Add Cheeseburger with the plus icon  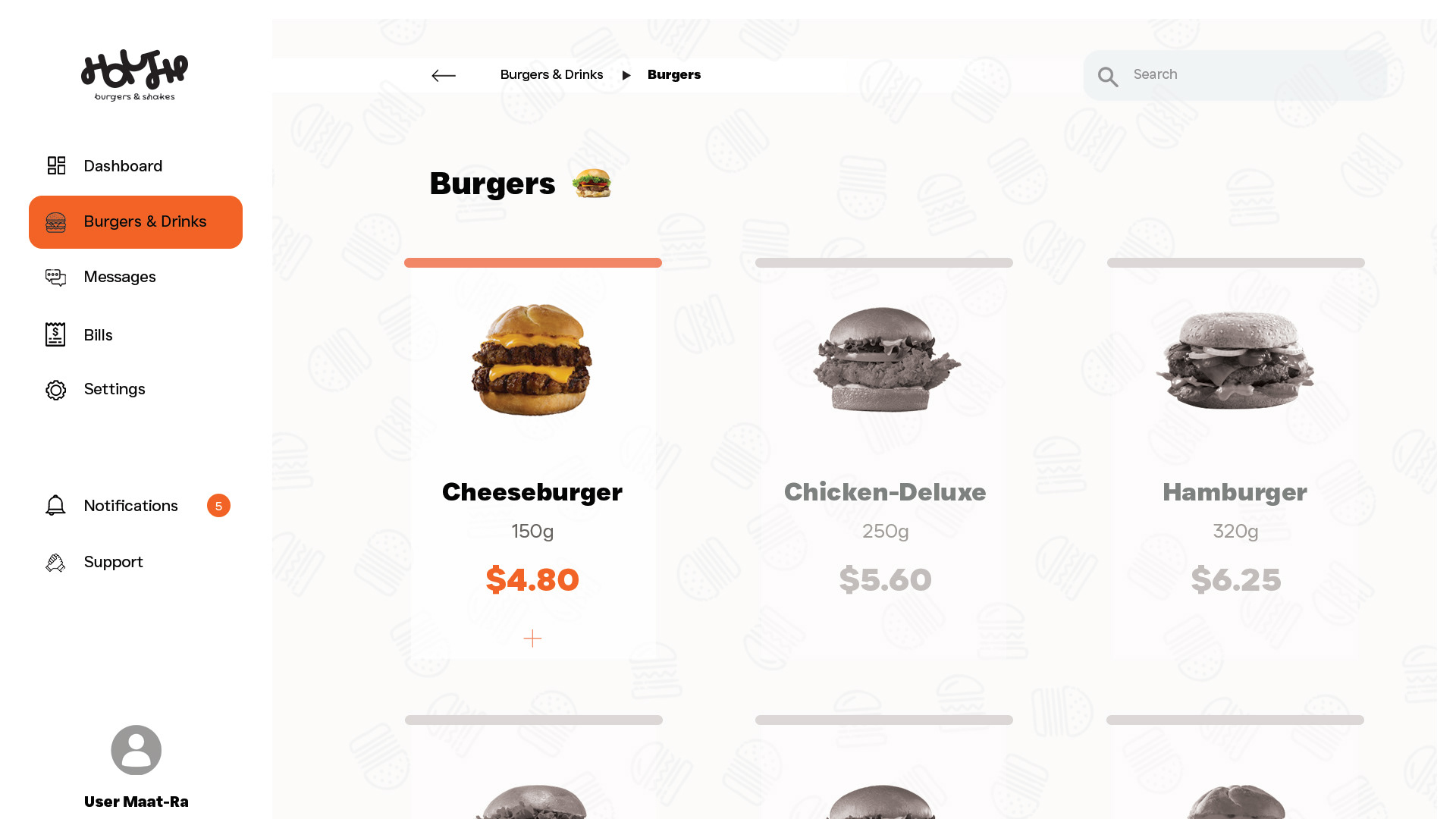point(532,639)
